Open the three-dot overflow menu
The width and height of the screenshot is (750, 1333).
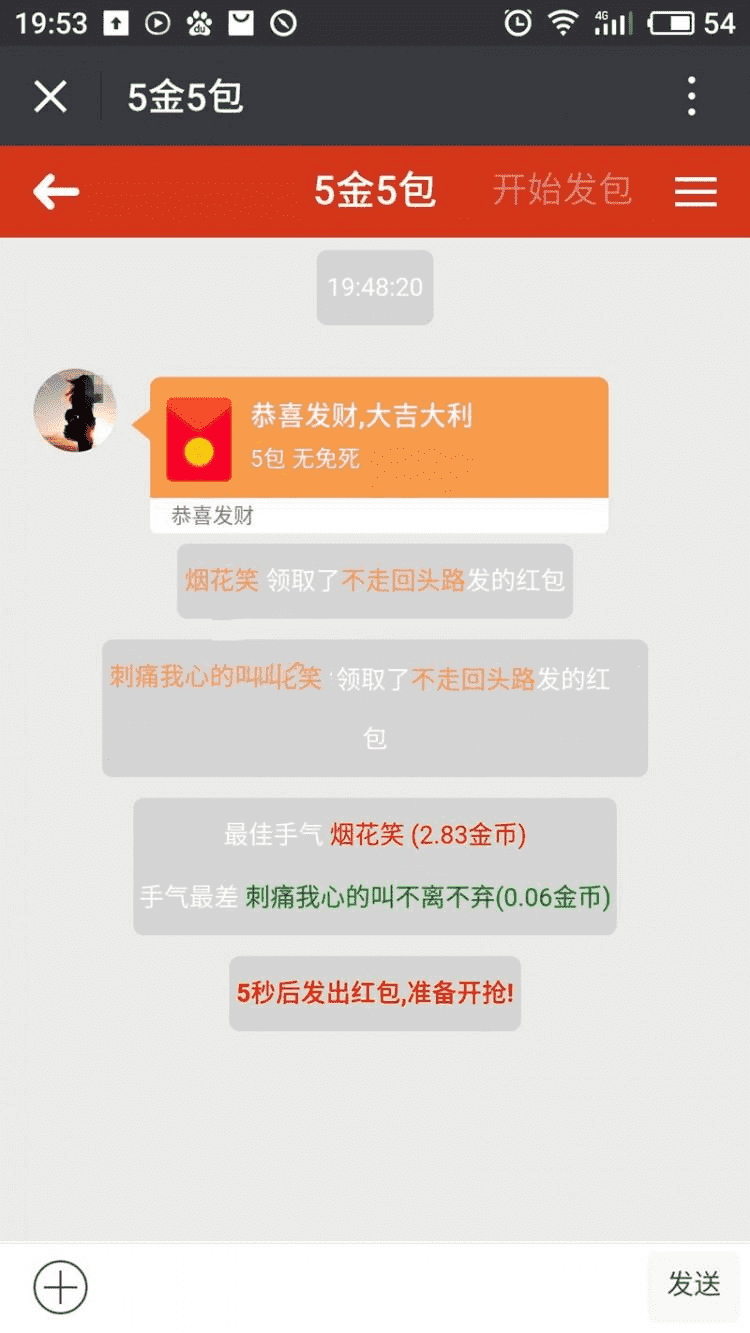(x=691, y=97)
